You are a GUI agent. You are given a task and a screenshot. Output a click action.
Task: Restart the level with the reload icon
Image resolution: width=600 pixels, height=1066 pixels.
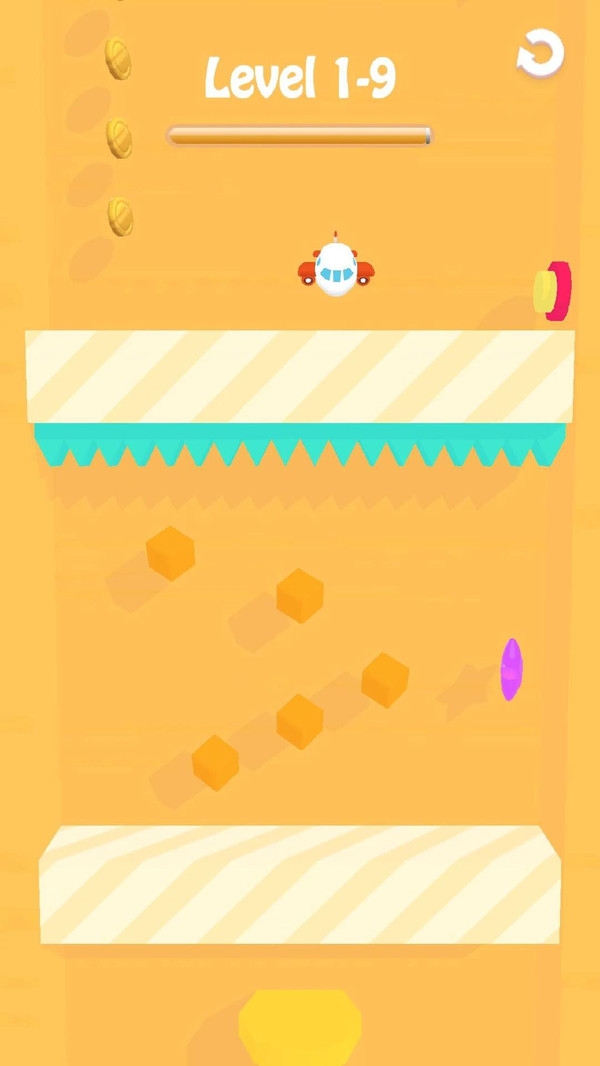(x=541, y=54)
